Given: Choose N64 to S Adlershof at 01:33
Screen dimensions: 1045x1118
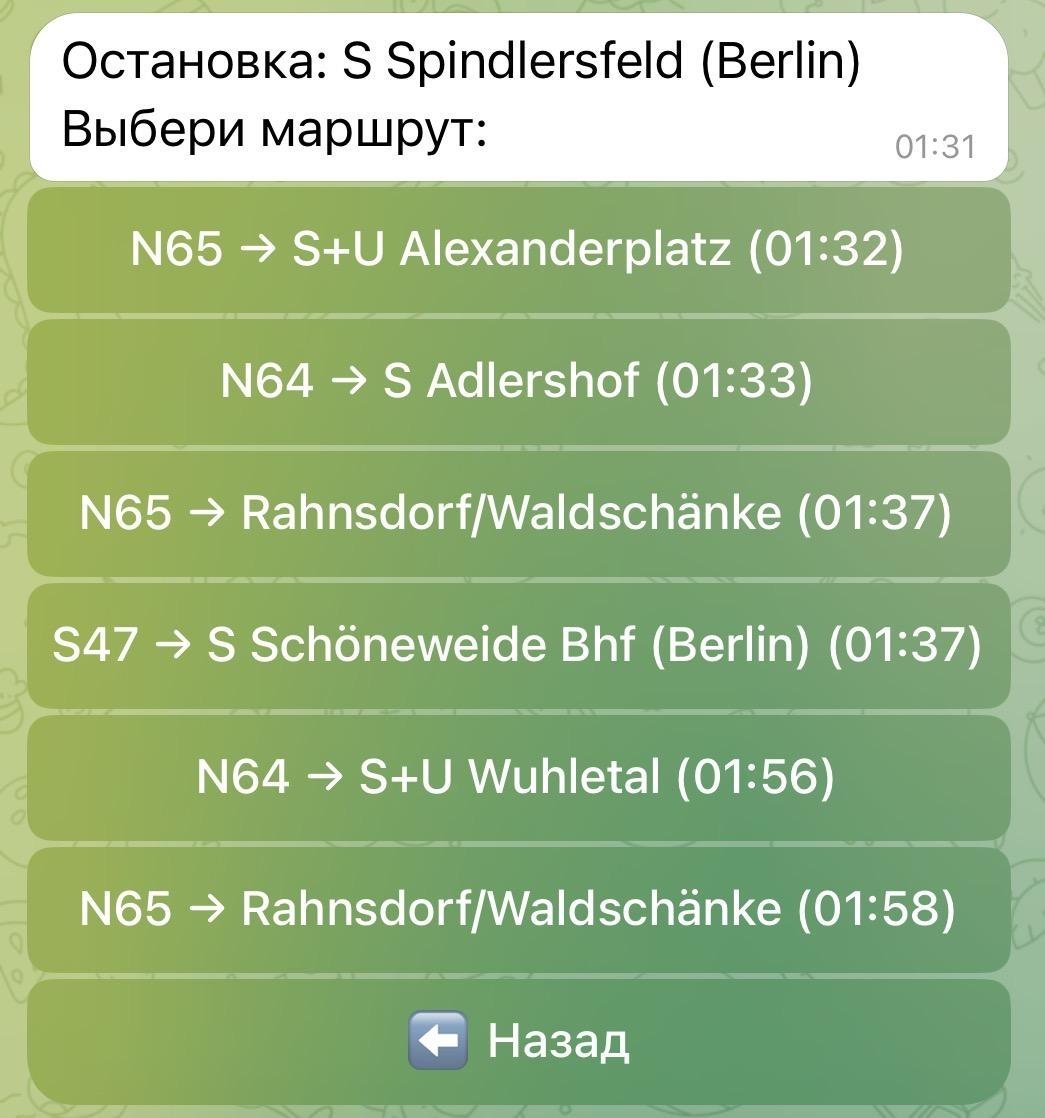Looking at the screenshot, I should pyautogui.click(x=517, y=381).
